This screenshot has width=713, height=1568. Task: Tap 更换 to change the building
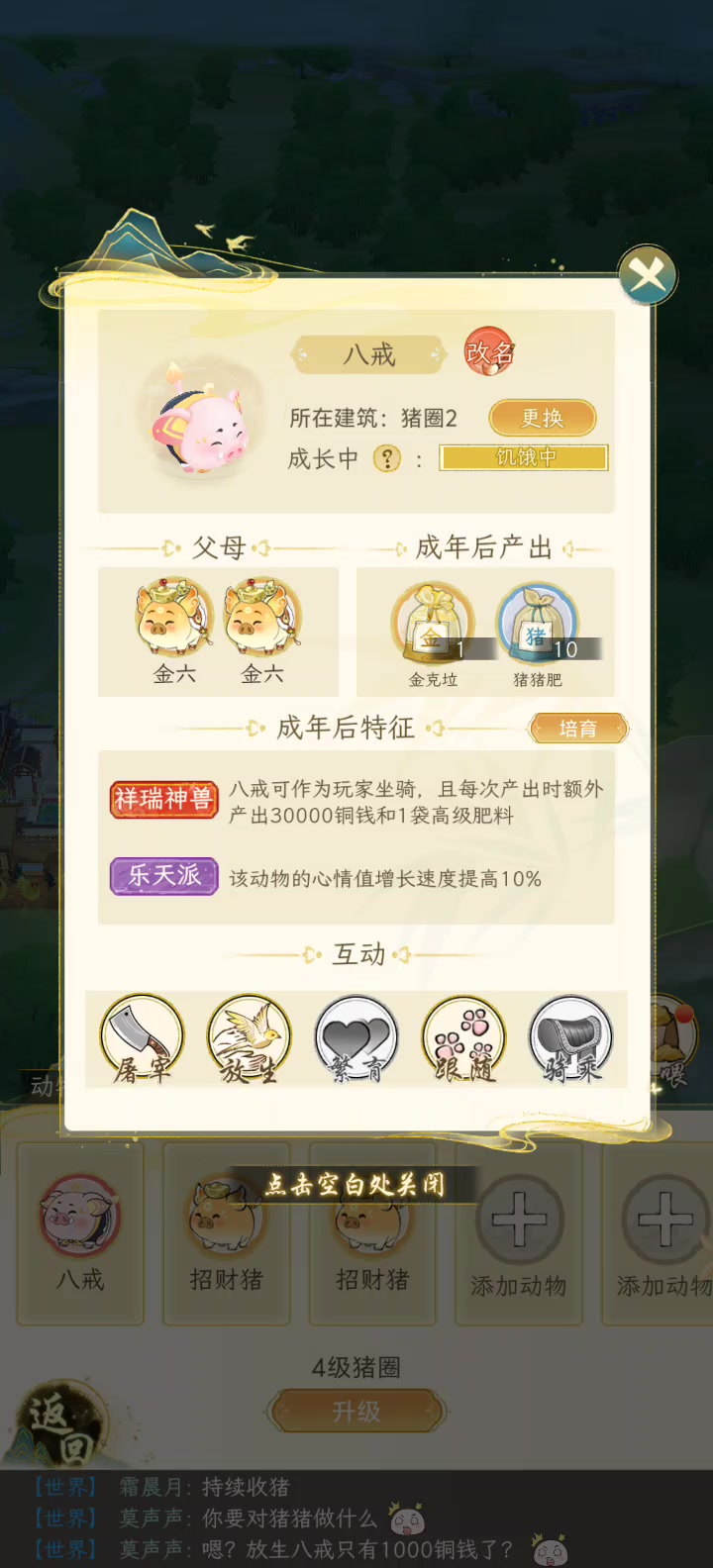coord(543,418)
